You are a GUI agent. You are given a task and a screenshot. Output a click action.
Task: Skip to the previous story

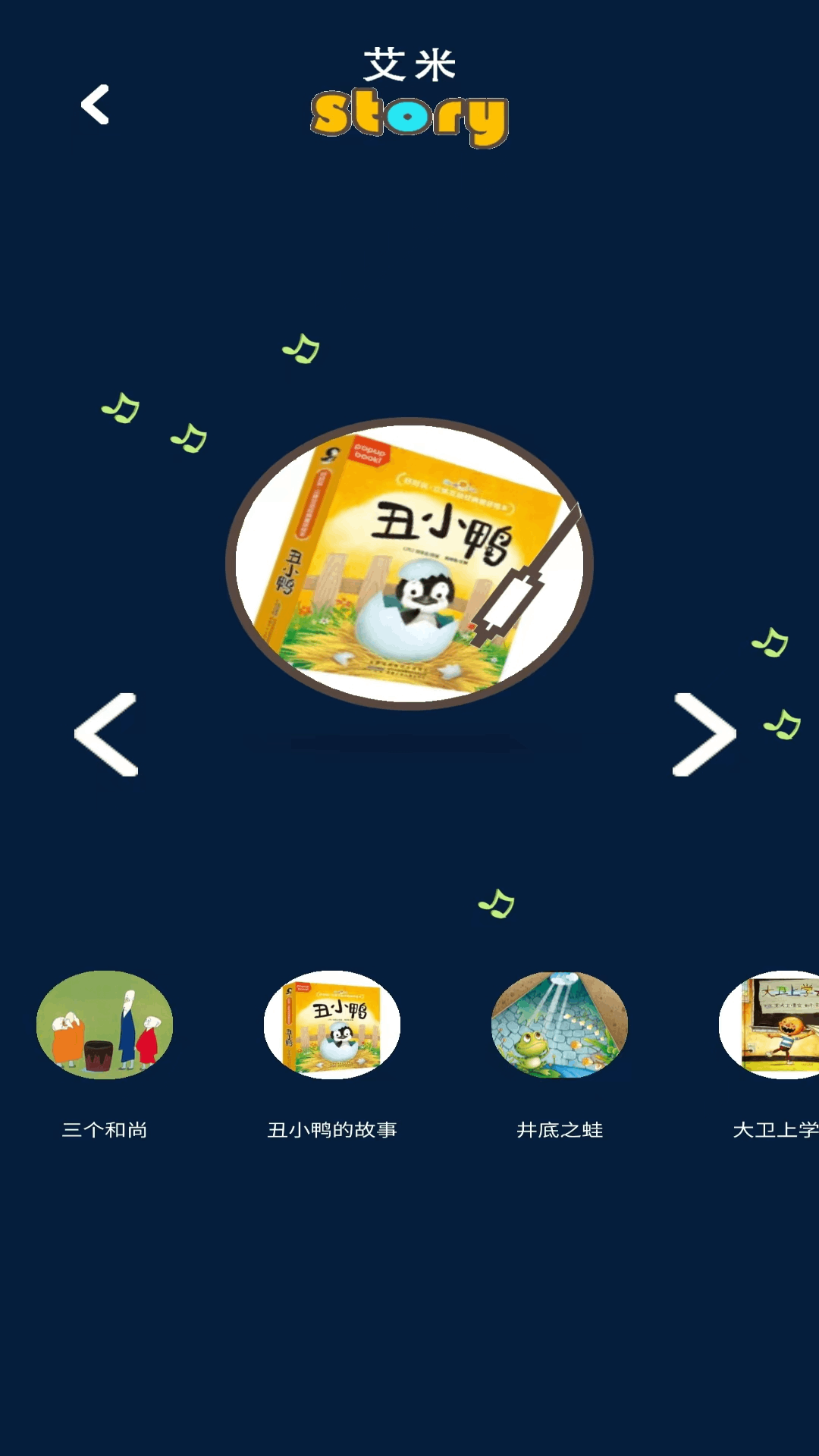coord(107,734)
